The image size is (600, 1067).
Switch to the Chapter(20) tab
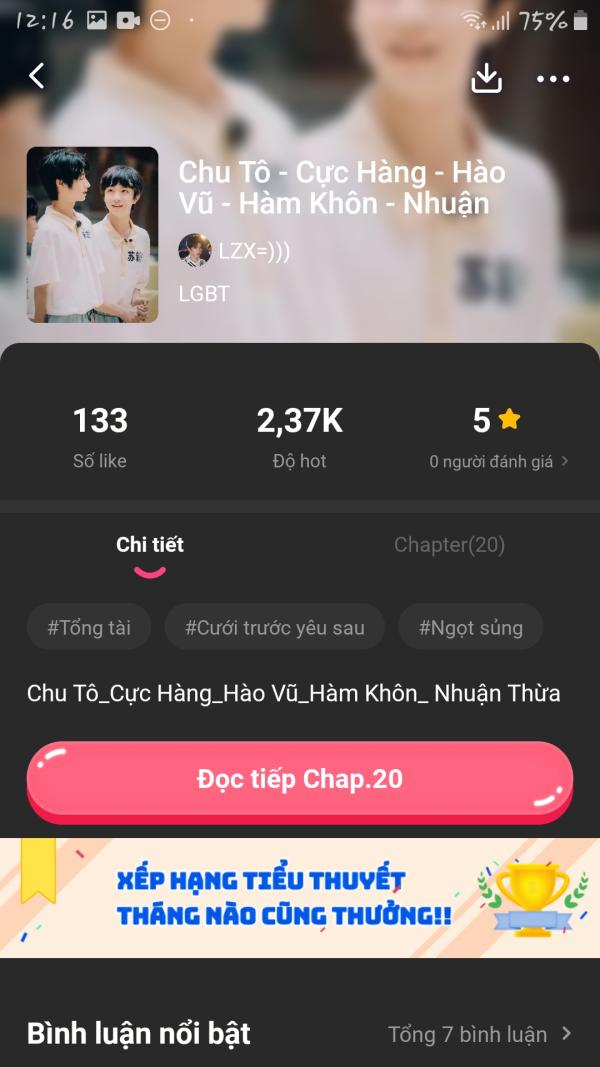449,545
